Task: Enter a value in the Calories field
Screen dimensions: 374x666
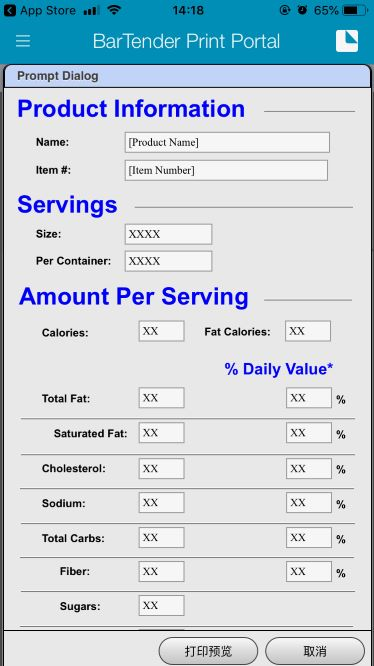Action: (x=161, y=331)
